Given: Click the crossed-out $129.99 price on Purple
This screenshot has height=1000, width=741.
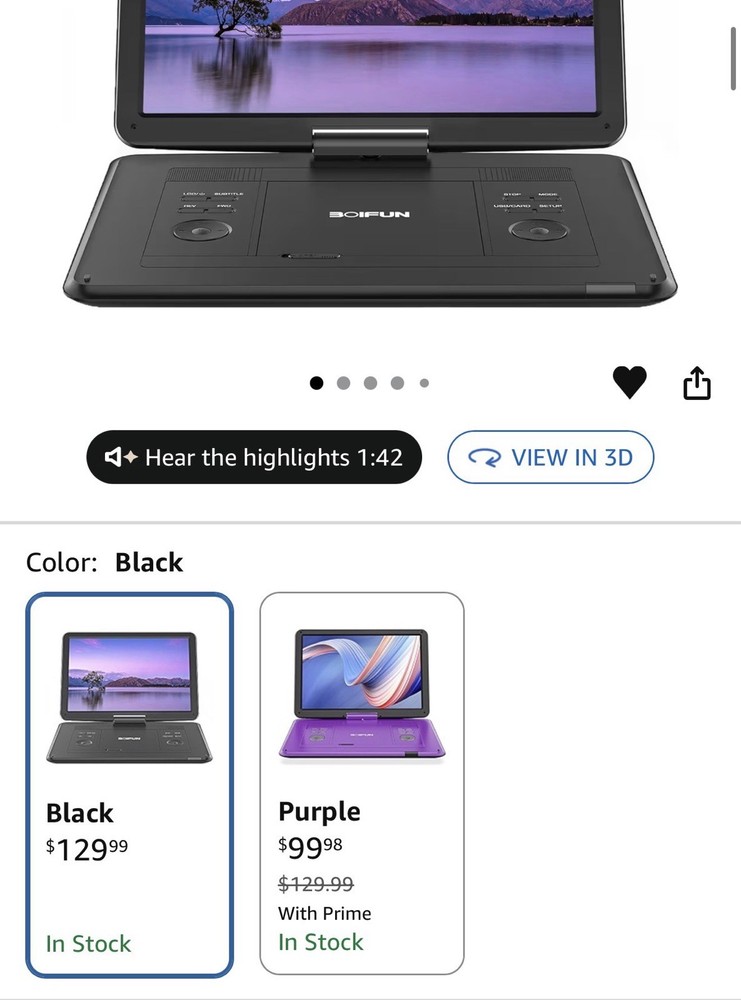Looking at the screenshot, I should pyautogui.click(x=314, y=883).
